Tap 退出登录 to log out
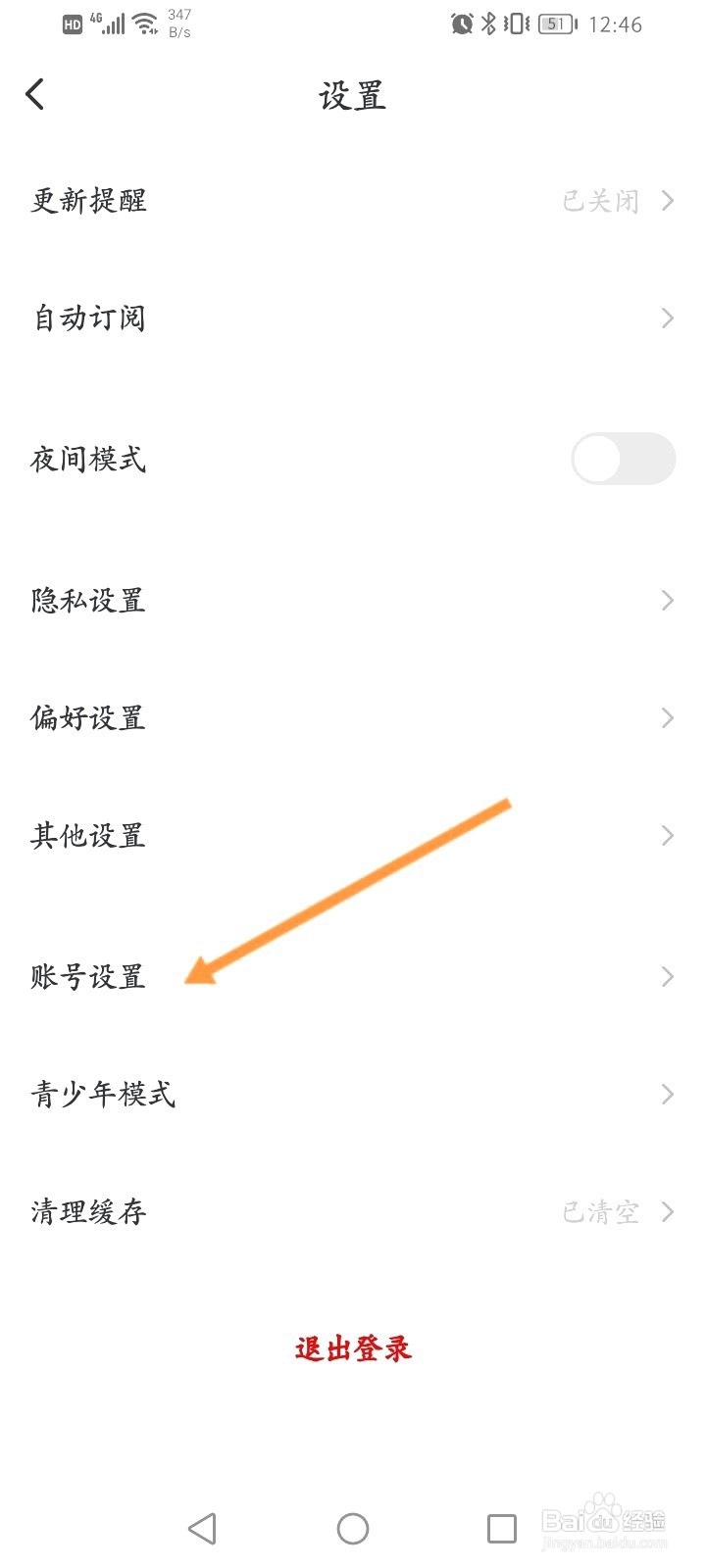 353,1348
